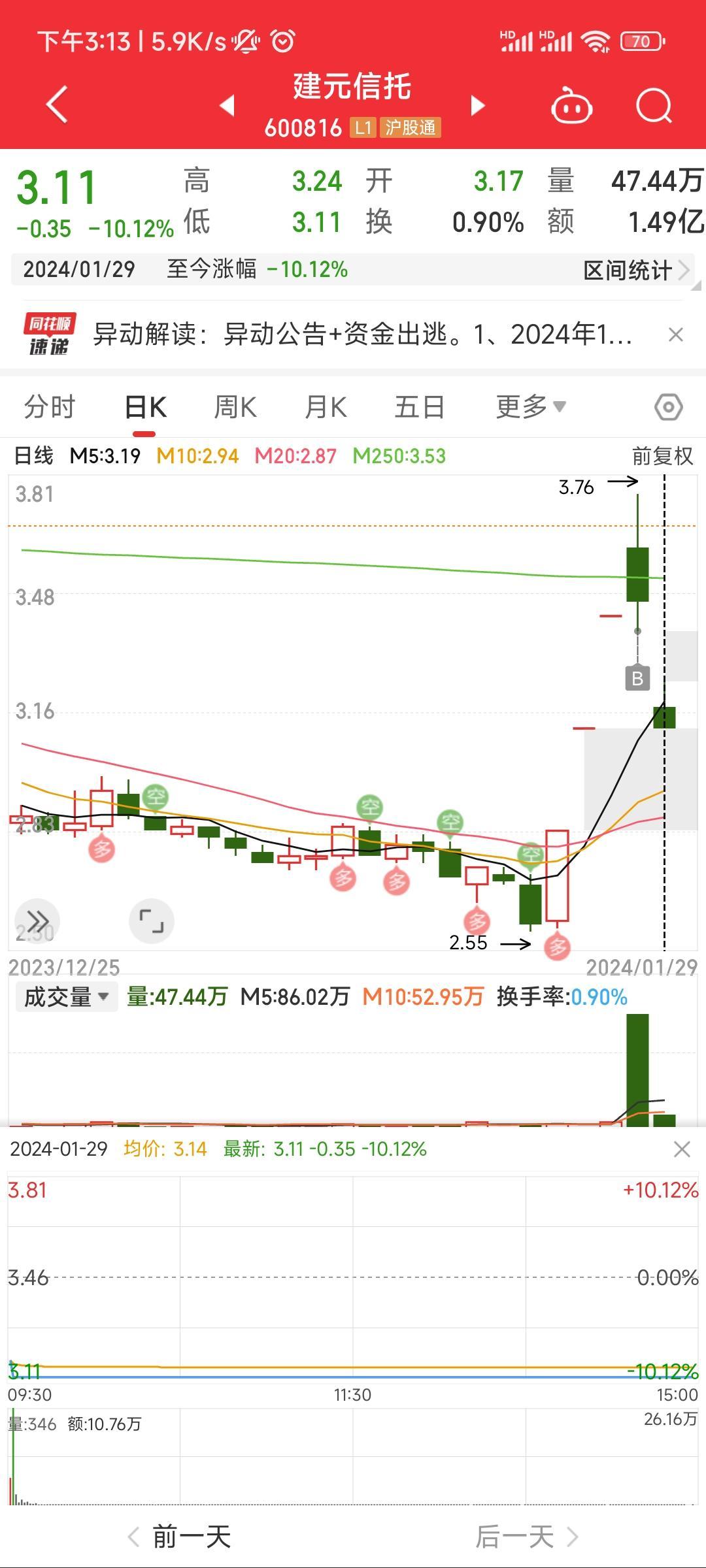
Task: Click the back arrow to exit stock page
Action: [56, 105]
